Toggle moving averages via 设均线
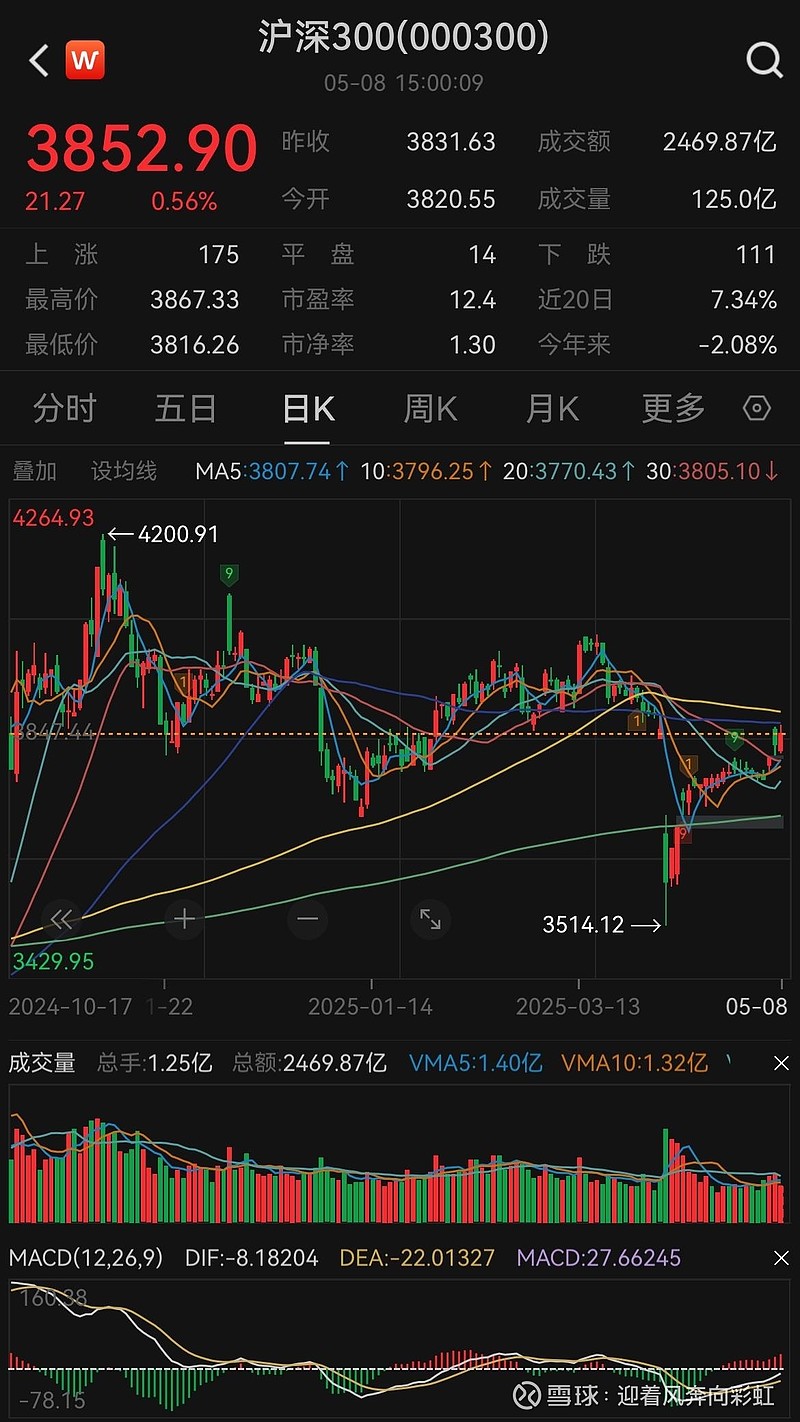800x1422 pixels. tap(124, 470)
